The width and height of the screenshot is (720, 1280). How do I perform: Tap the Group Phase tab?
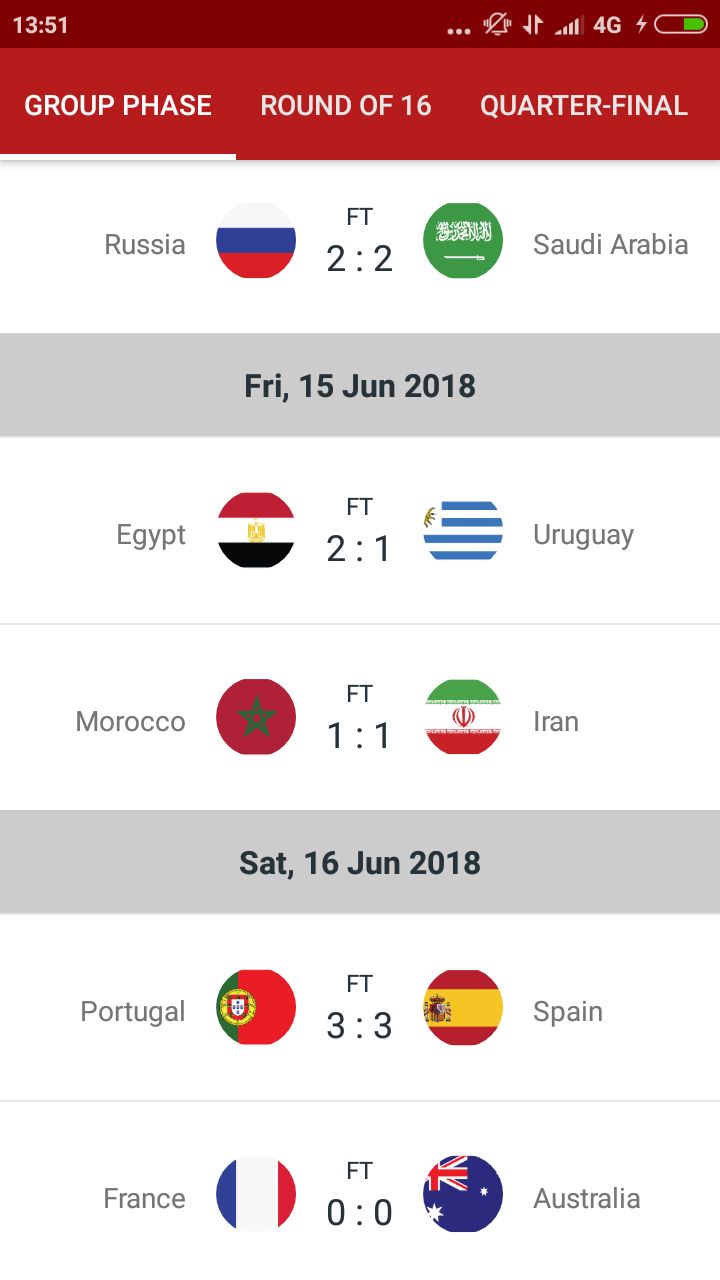(118, 105)
